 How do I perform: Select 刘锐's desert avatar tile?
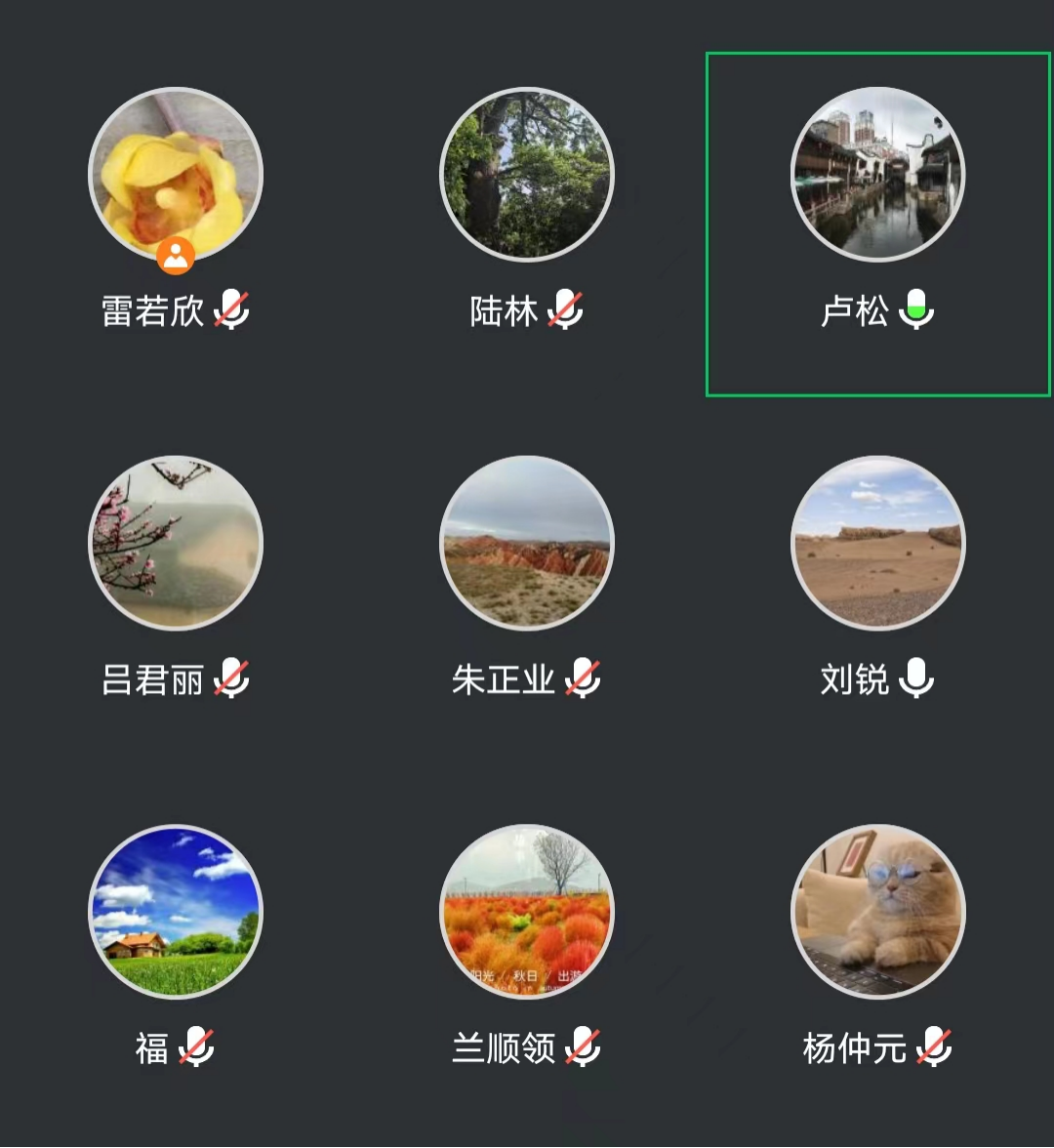(877, 543)
